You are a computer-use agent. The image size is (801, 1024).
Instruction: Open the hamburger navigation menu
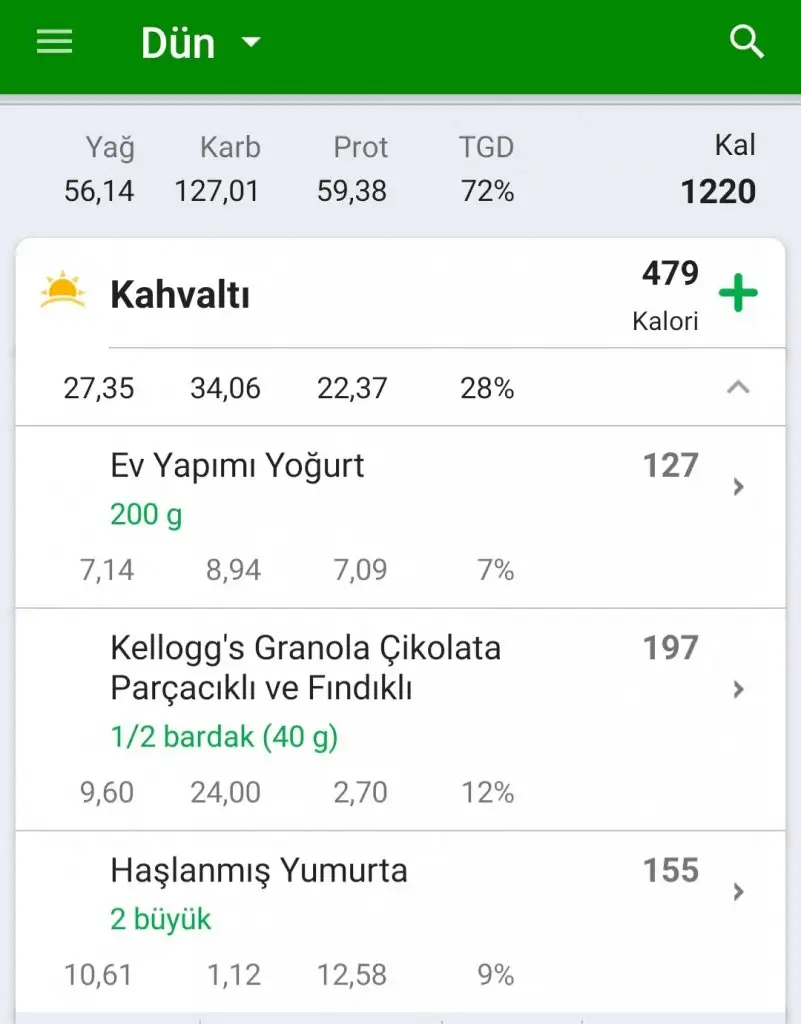point(54,42)
